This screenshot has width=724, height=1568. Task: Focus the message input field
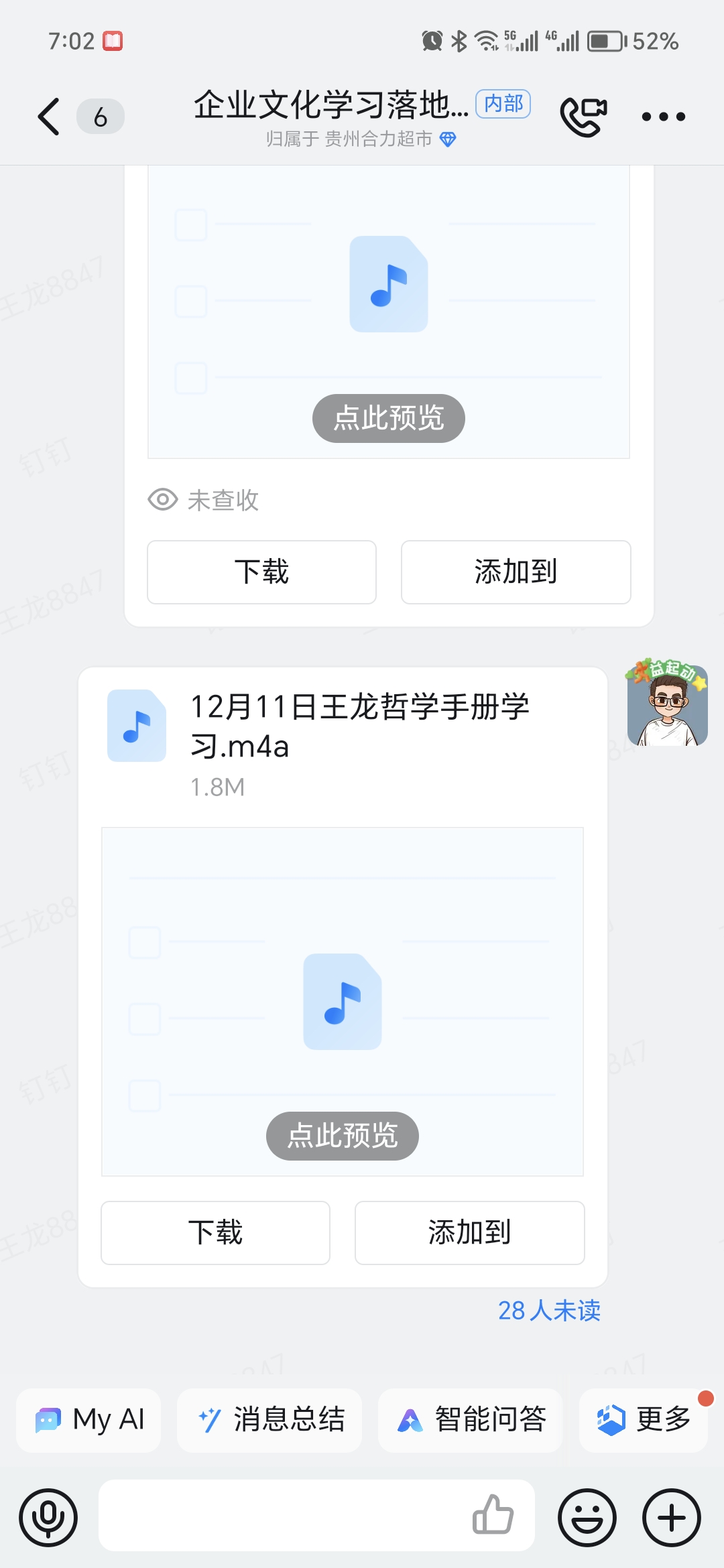point(282,1516)
